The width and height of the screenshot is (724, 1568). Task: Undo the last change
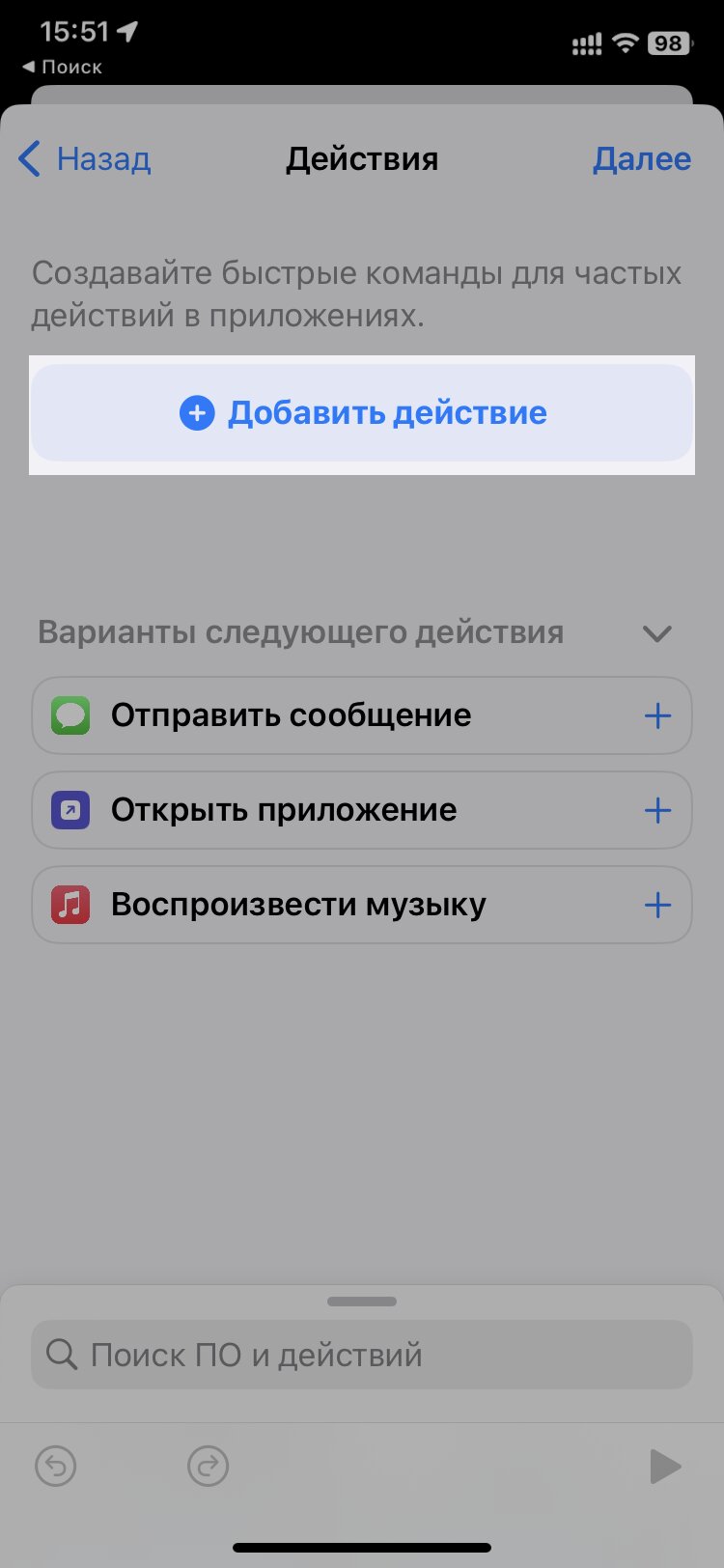56,1467
